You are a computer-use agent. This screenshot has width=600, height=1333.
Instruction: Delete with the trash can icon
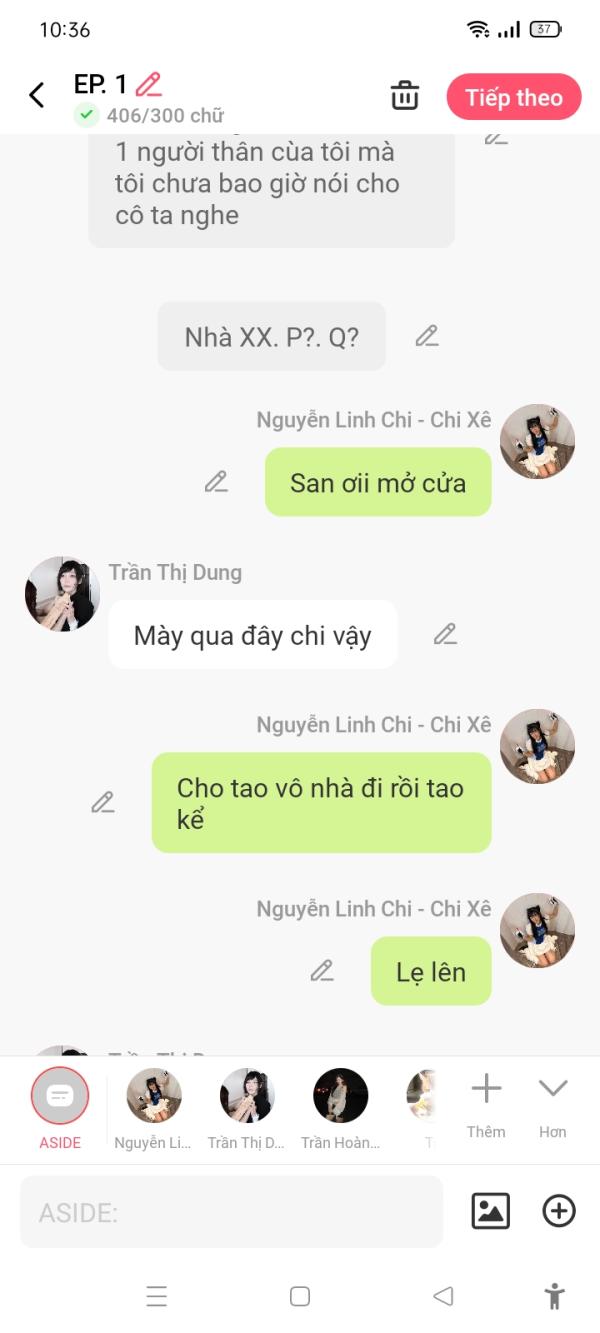point(405,97)
